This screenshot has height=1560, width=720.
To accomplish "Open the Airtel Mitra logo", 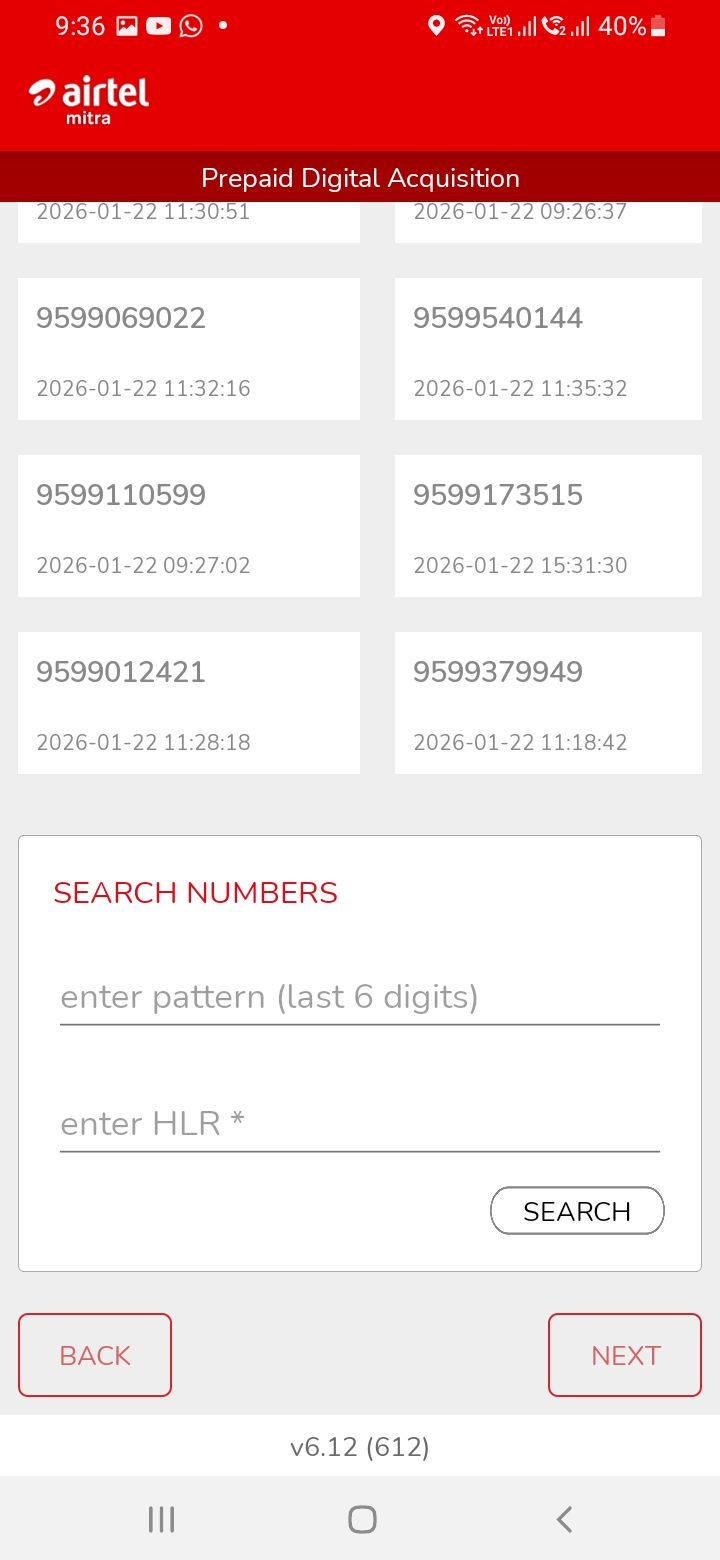I will [88, 97].
